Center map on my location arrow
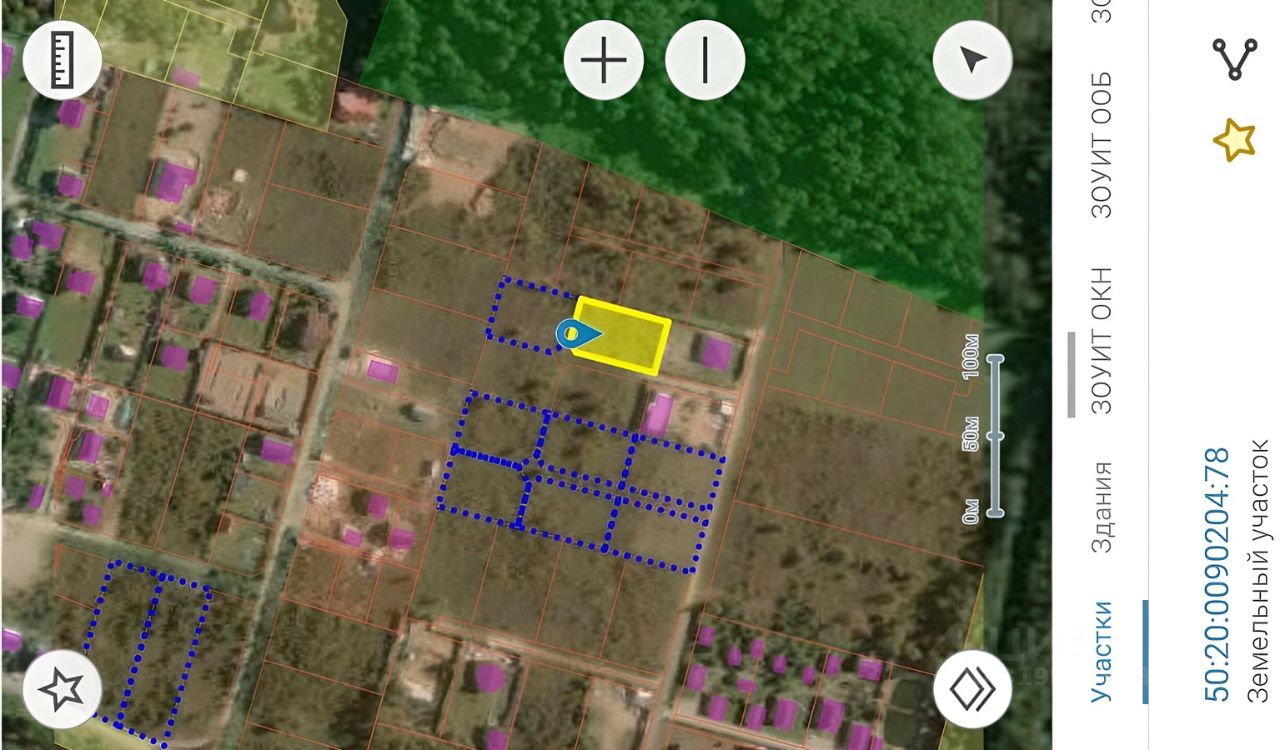This screenshot has height=750, width=1280. (972, 60)
